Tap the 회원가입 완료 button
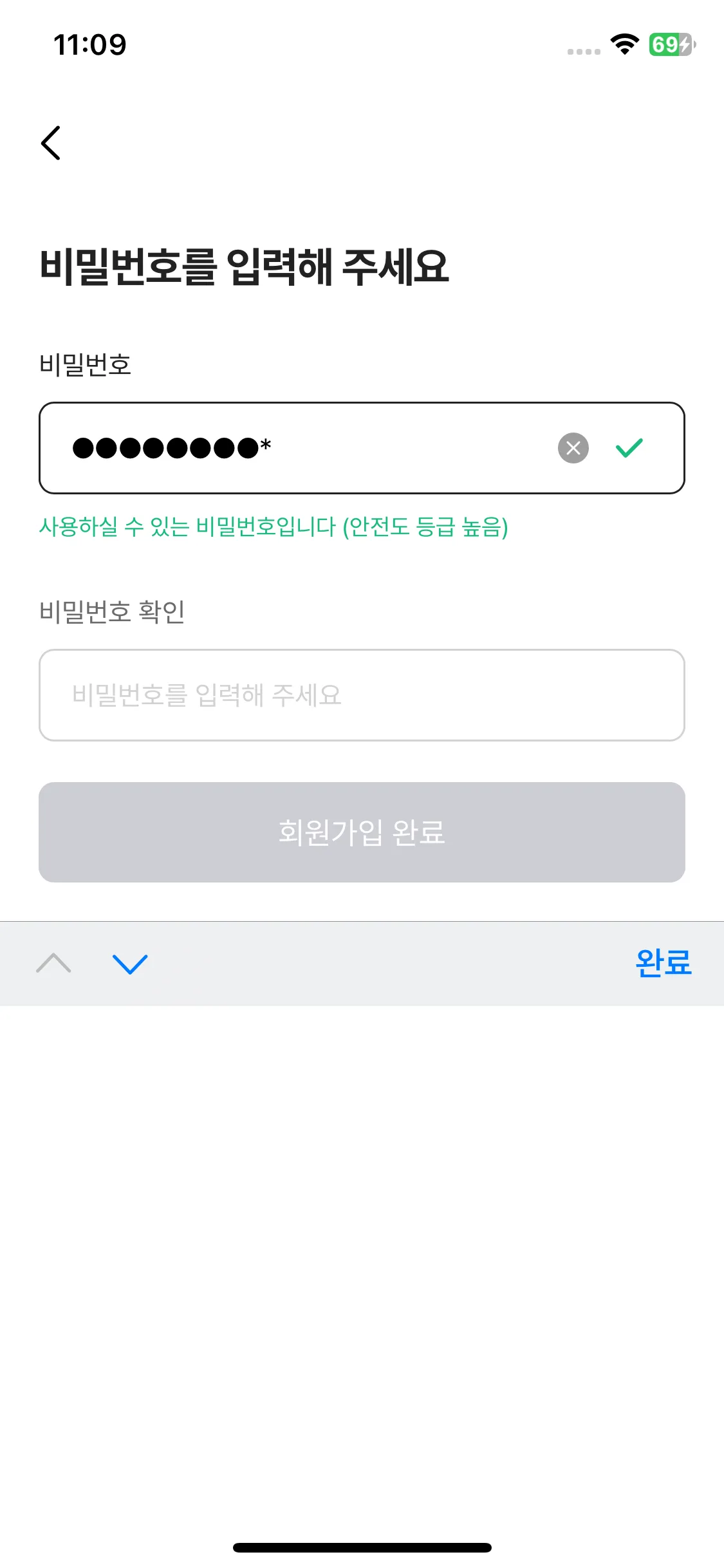 coord(362,832)
